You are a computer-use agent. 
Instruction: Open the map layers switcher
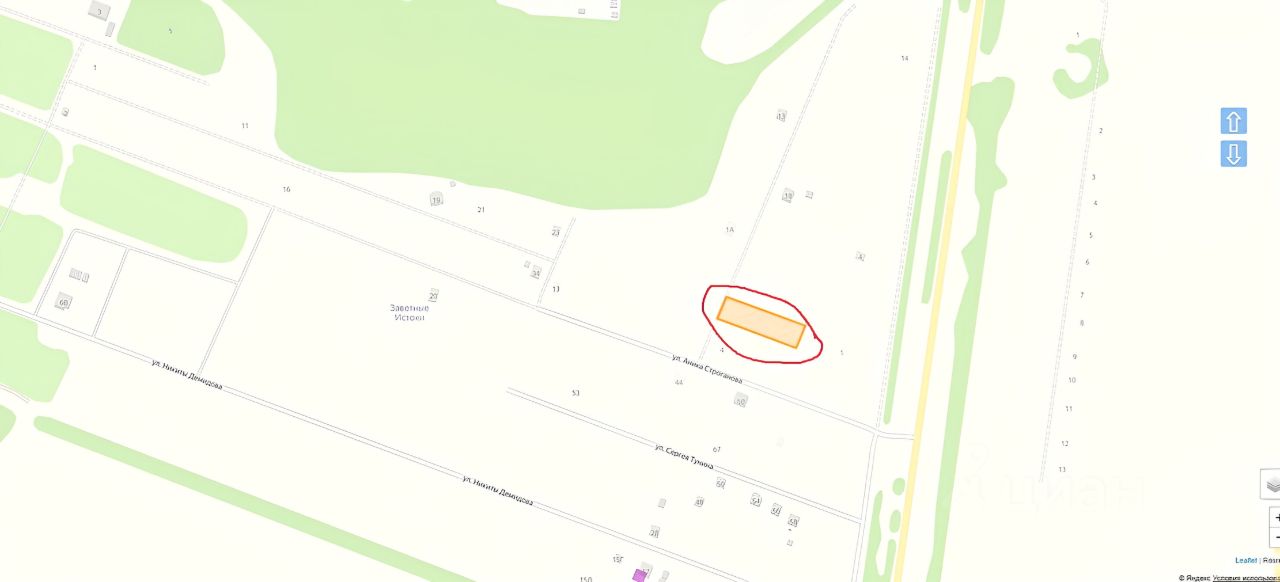point(1272,484)
